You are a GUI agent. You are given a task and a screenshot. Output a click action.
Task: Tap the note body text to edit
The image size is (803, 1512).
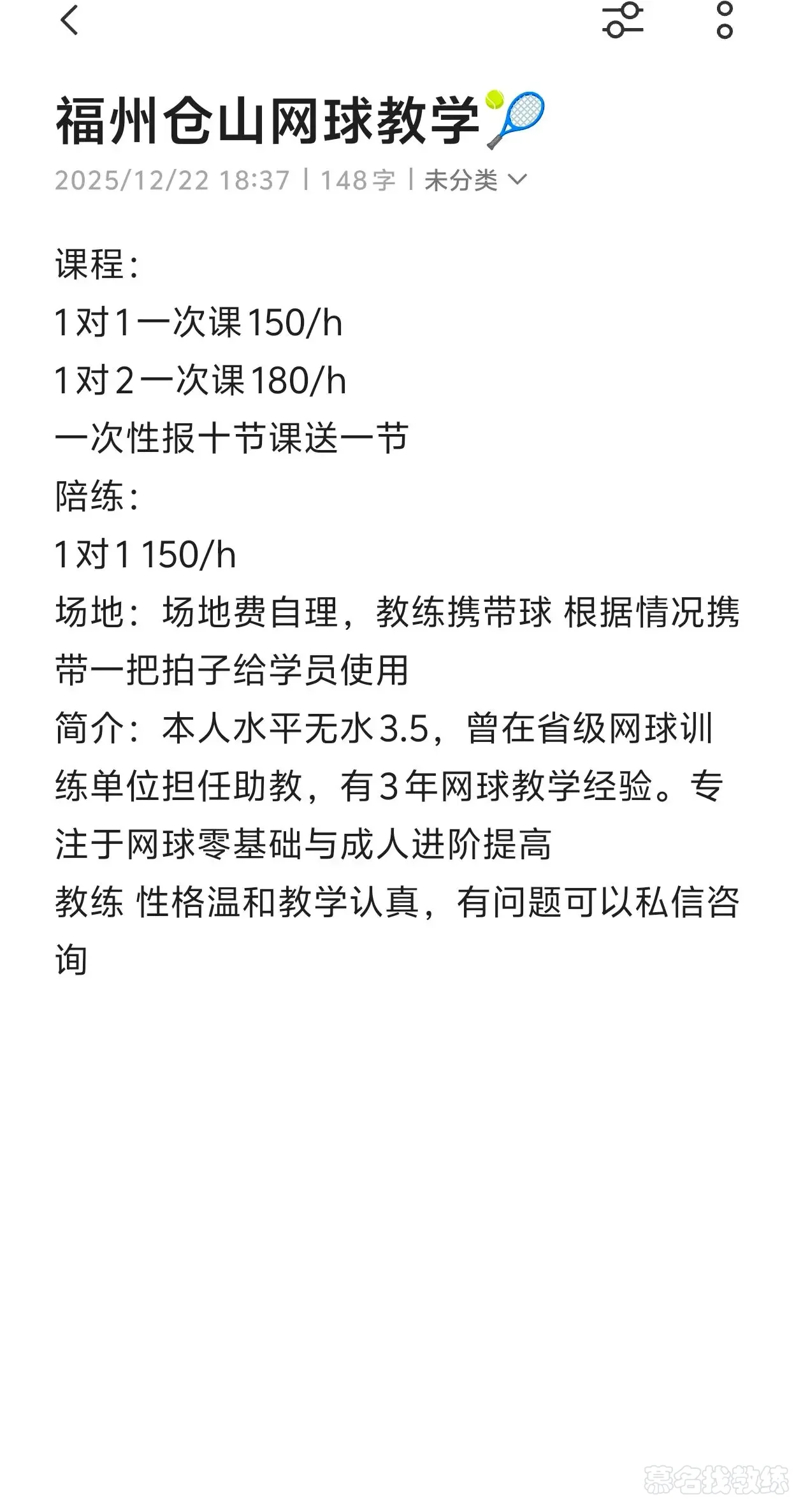395,612
